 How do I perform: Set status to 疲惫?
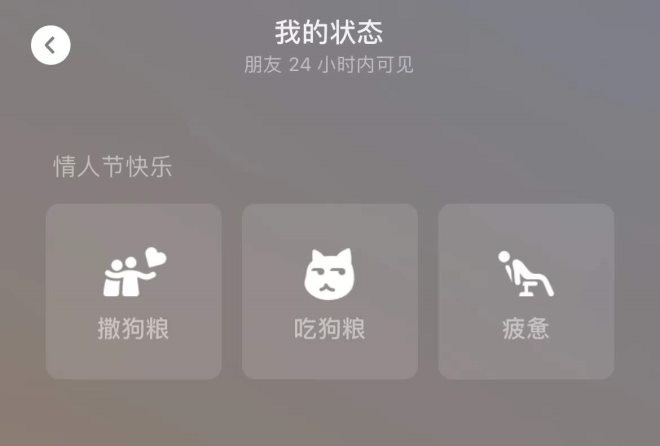(x=526, y=291)
